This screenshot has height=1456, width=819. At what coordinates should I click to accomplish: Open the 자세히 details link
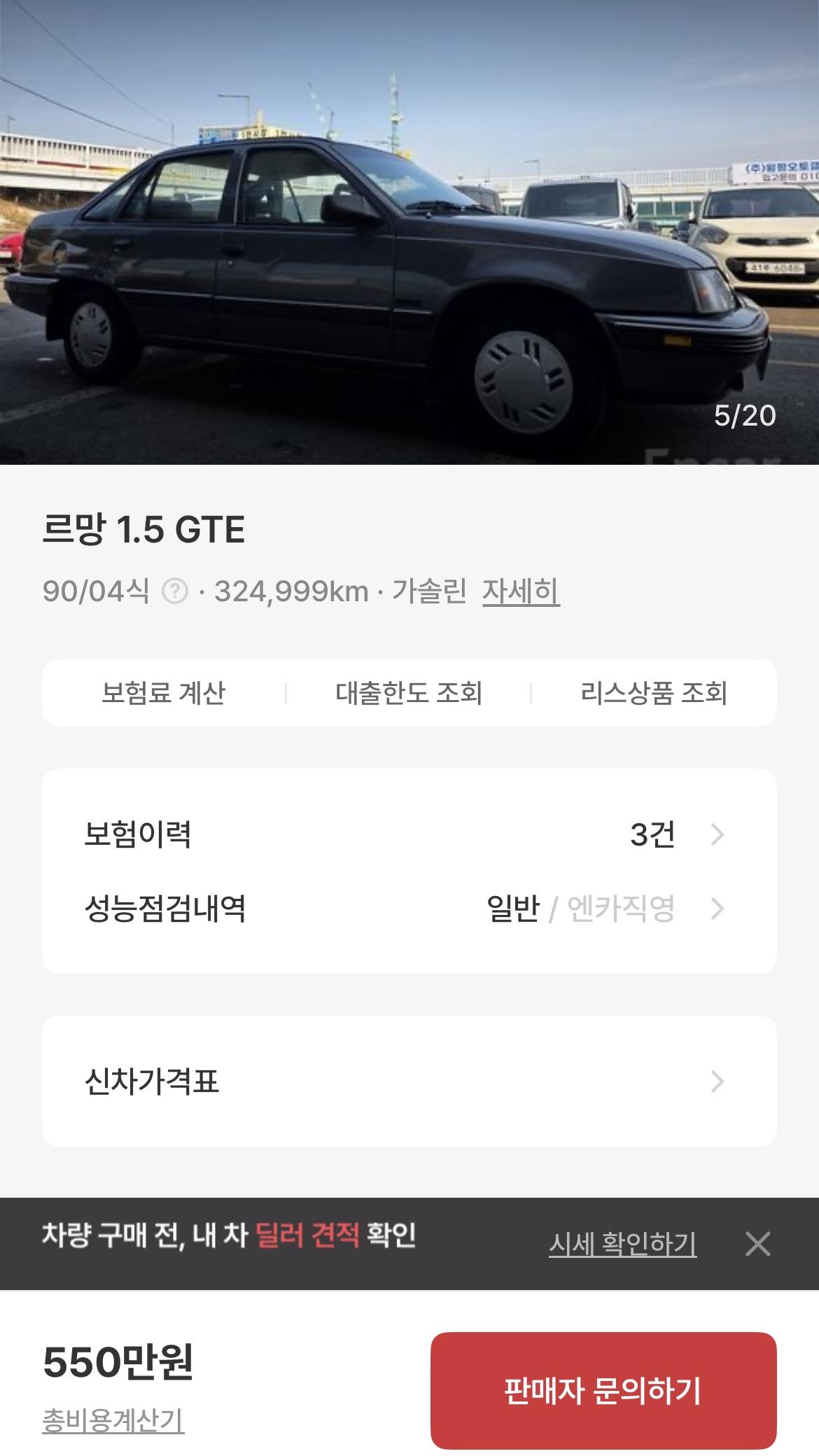click(x=521, y=592)
